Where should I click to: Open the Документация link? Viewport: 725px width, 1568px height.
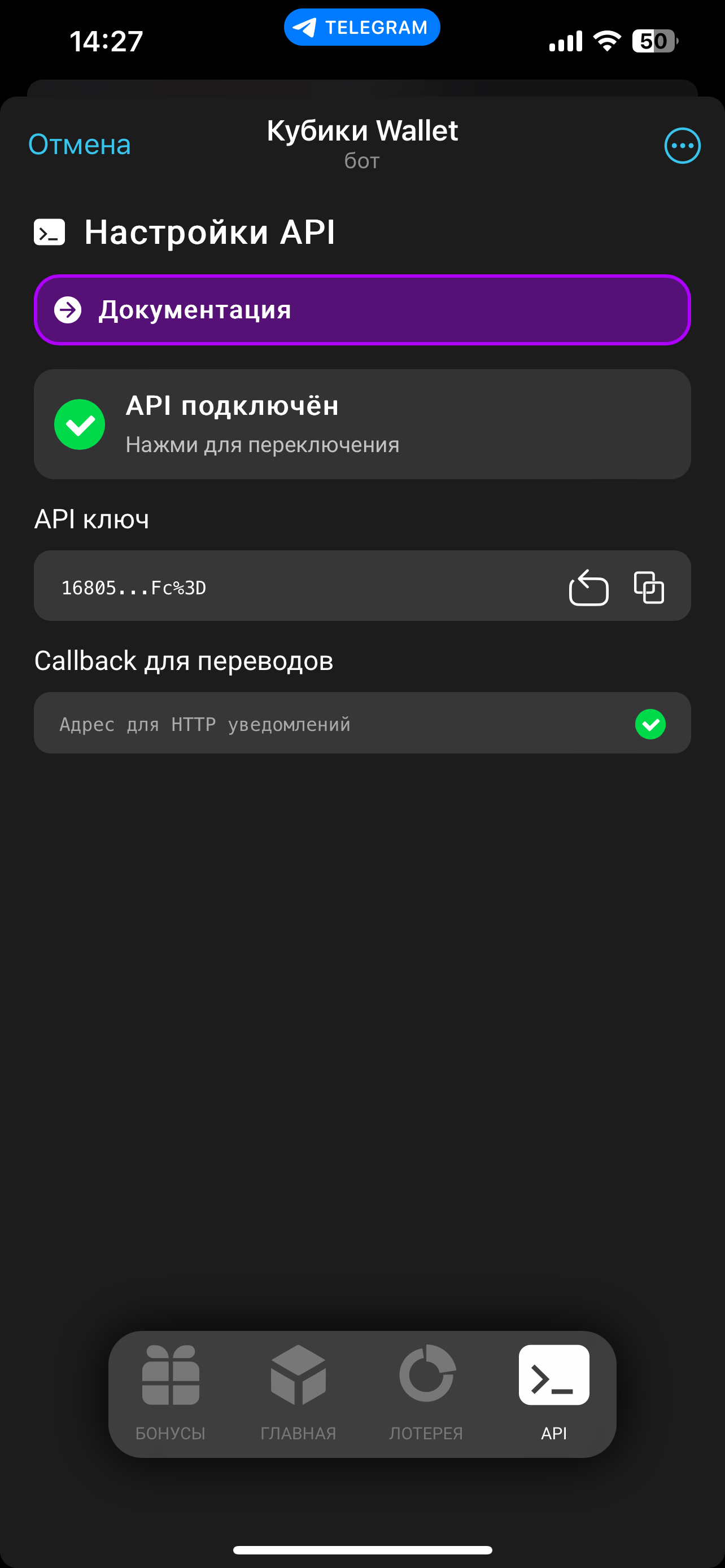pos(362,310)
